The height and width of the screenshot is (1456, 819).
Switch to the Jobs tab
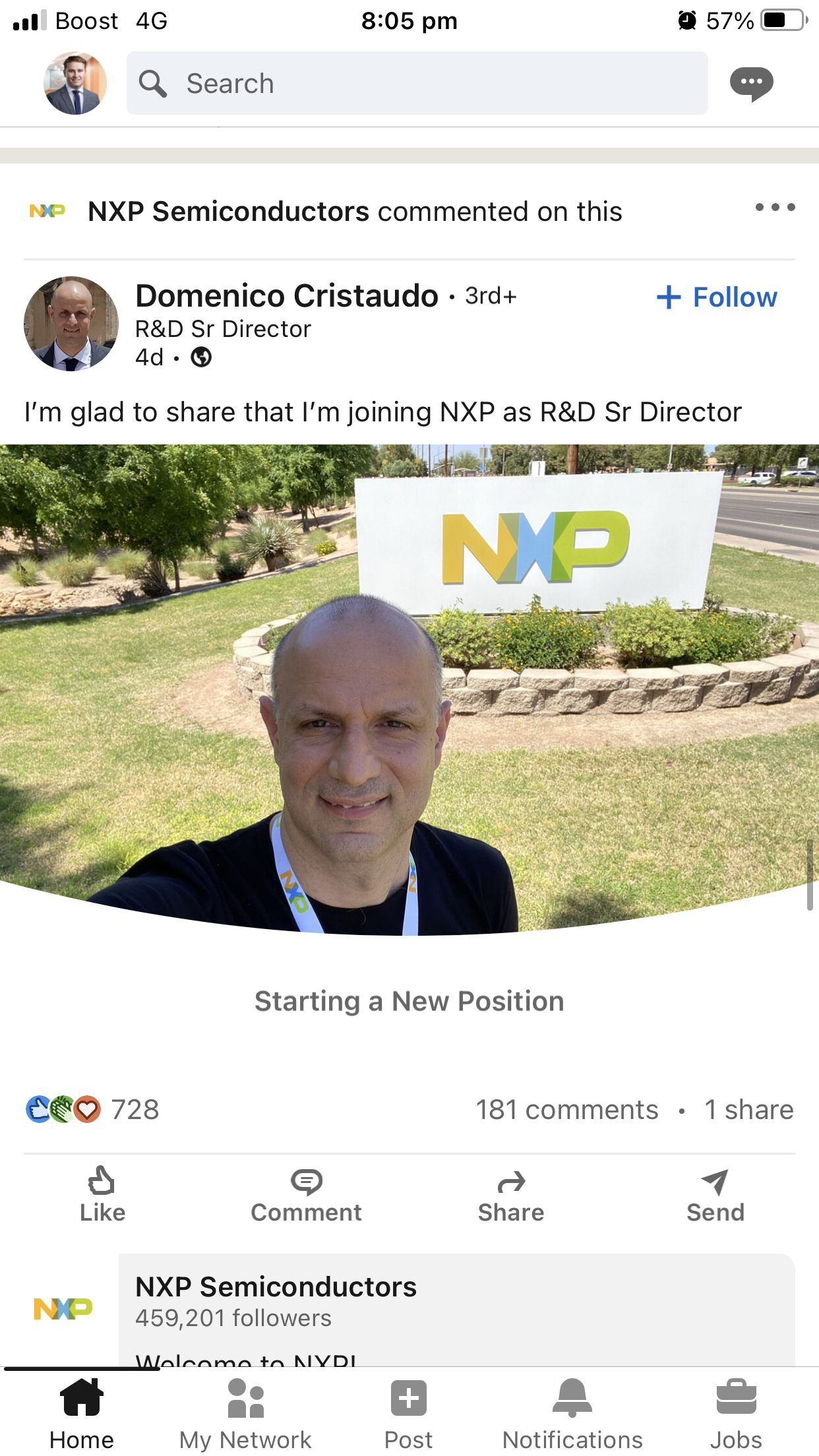tap(736, 1413)
